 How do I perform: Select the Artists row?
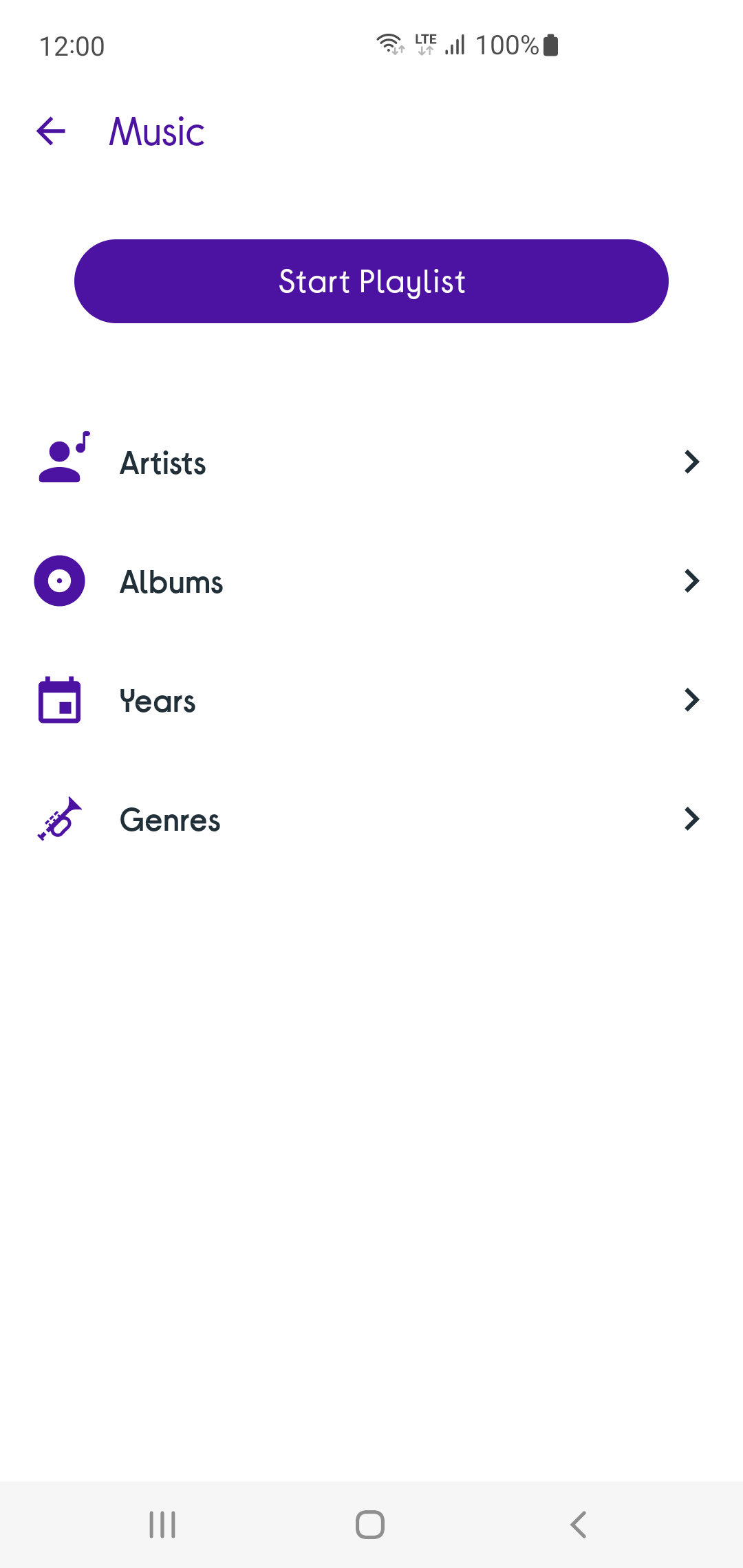(163, 462)
